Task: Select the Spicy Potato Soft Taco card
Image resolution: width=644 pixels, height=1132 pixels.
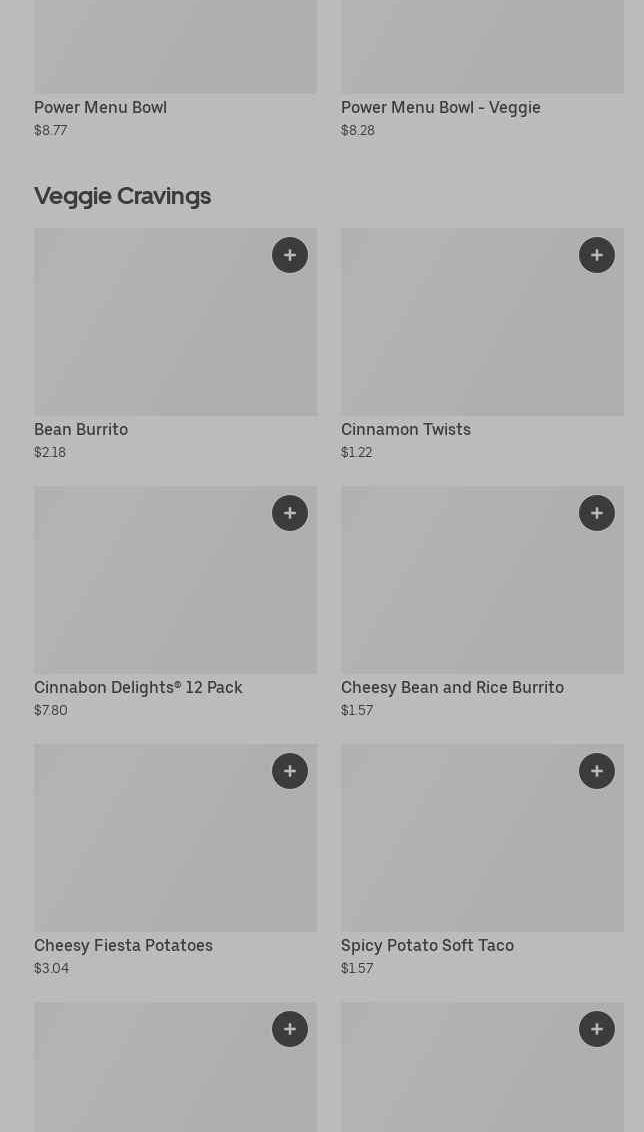Action: point(482,861)
